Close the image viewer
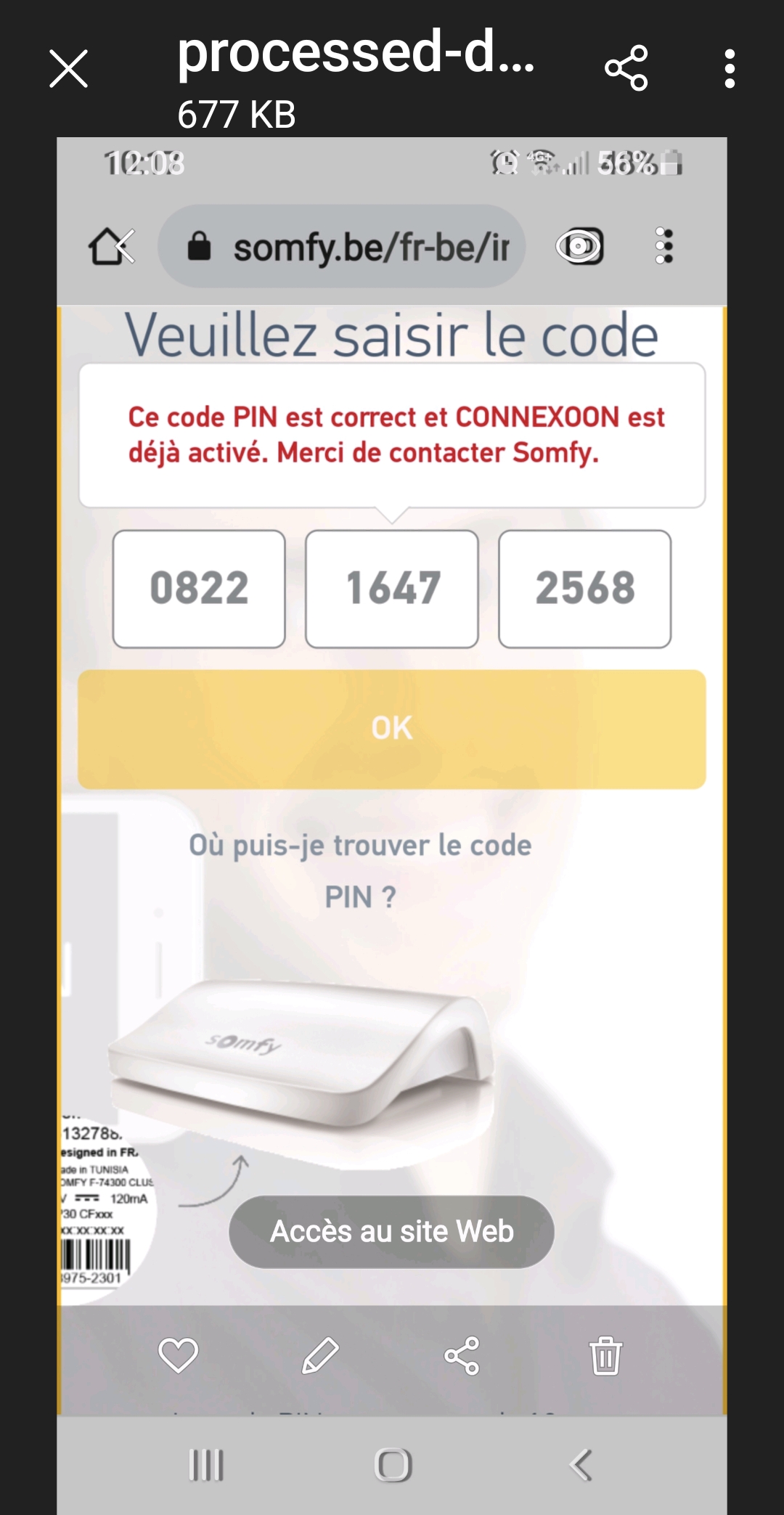784x1515 pixels. (69, 69)
